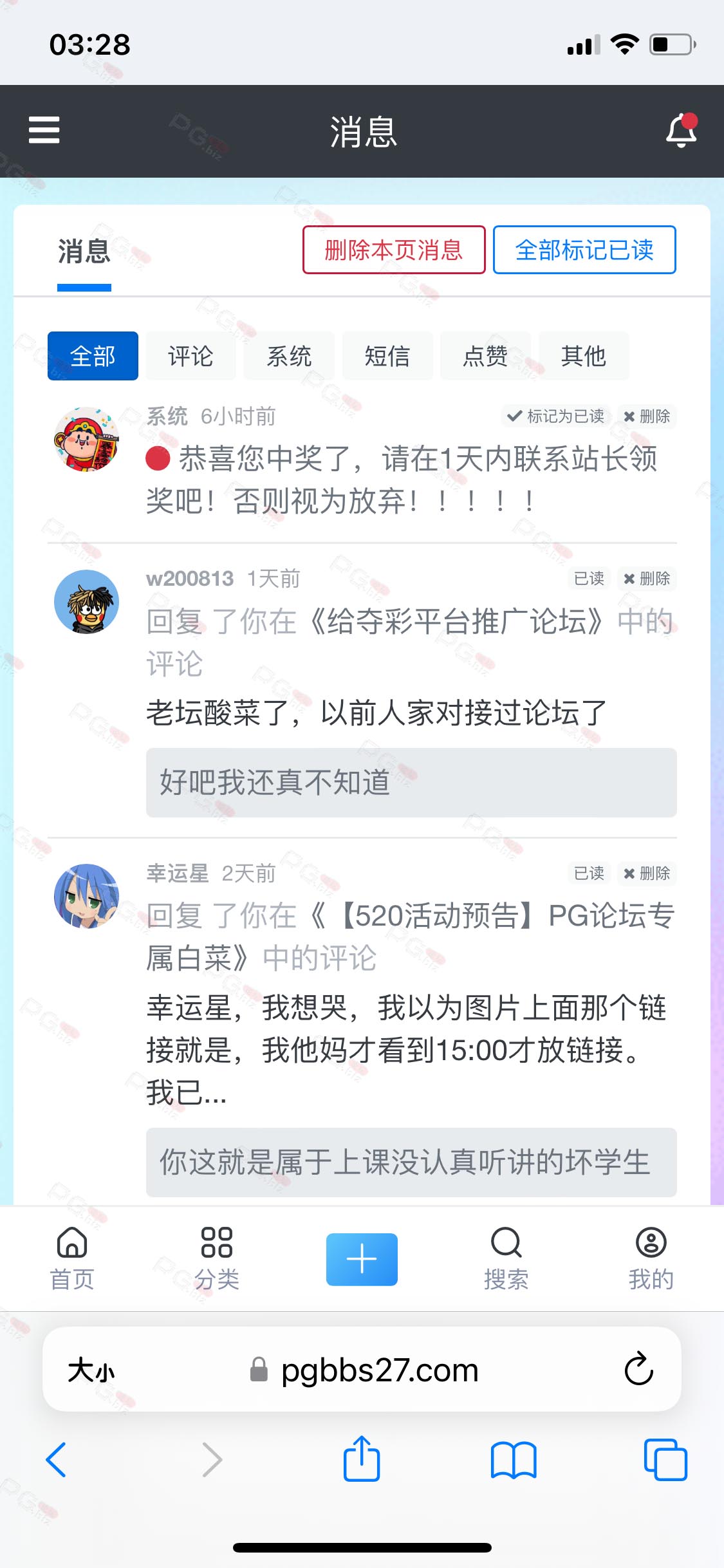This screenshot has width=724, height=1568.
Task: Delete the message from 幸运星
Action: (647, 873)
